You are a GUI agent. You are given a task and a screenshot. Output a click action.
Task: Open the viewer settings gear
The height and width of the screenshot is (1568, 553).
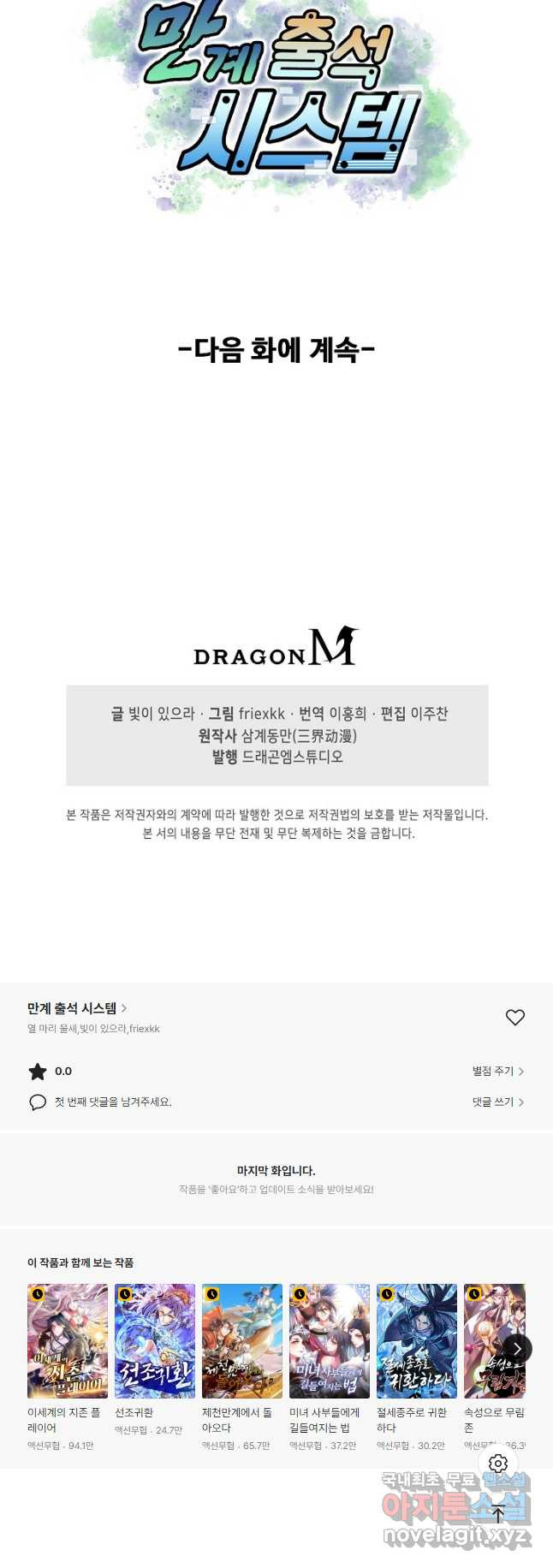[498, 1464]
